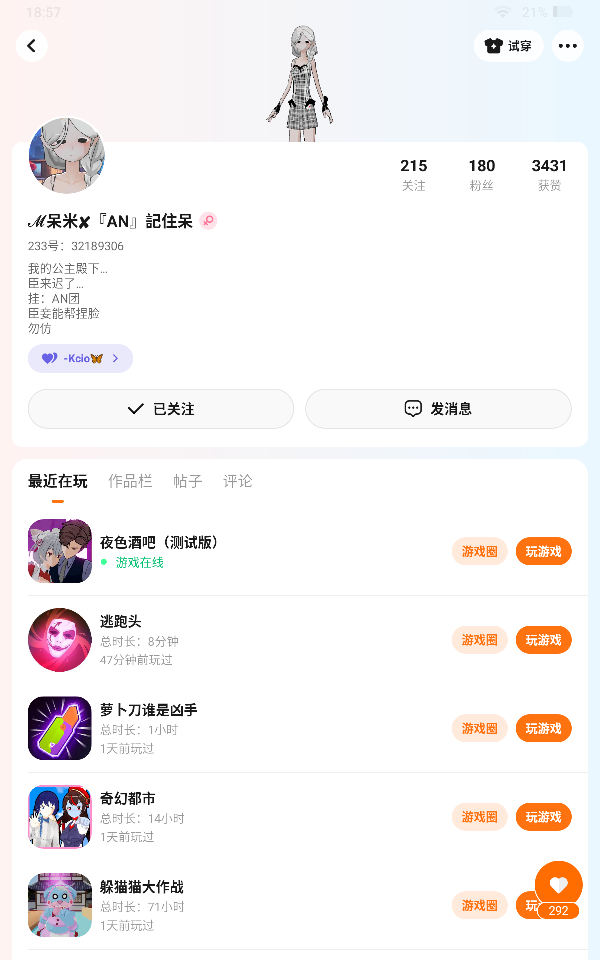Viewport: 600px width, 960px height.
Task: Open the -Kcio couple chip
Action: click(x=80, y=358)
